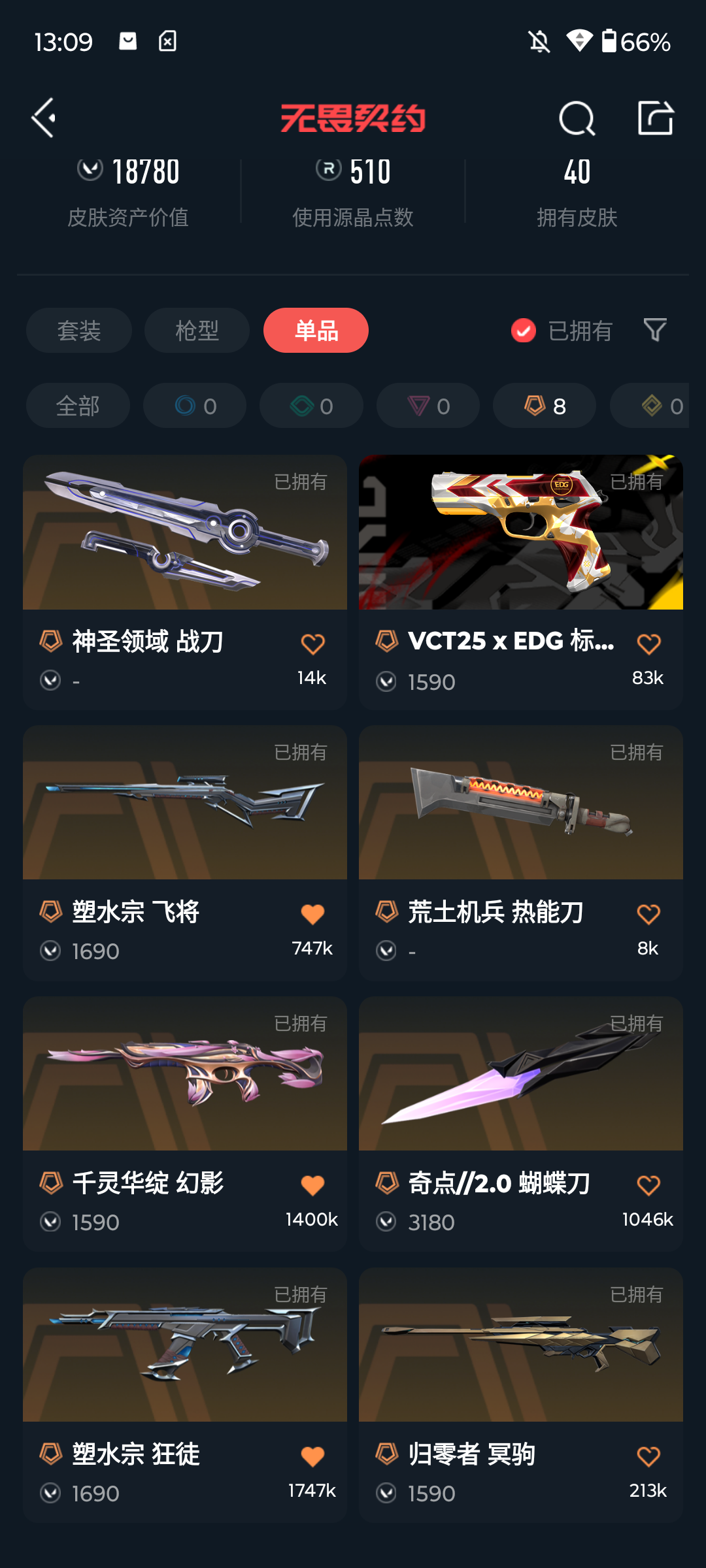This screenshot has height=1568, width=706.
Task: Filter by the orange tier chip showing 8
Action: click(x=545, y=406)
